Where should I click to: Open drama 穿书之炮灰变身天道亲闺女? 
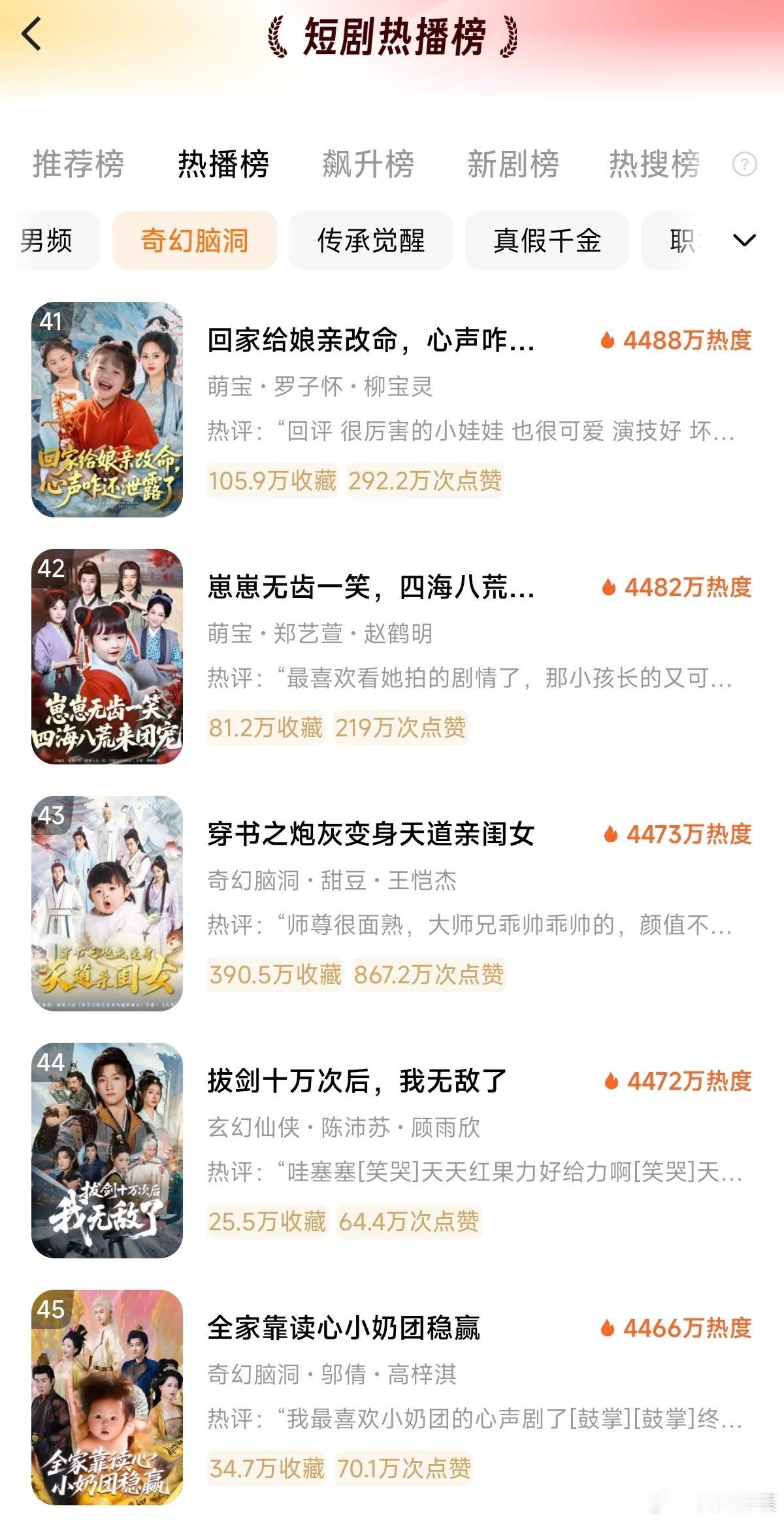tap(370, 834)
